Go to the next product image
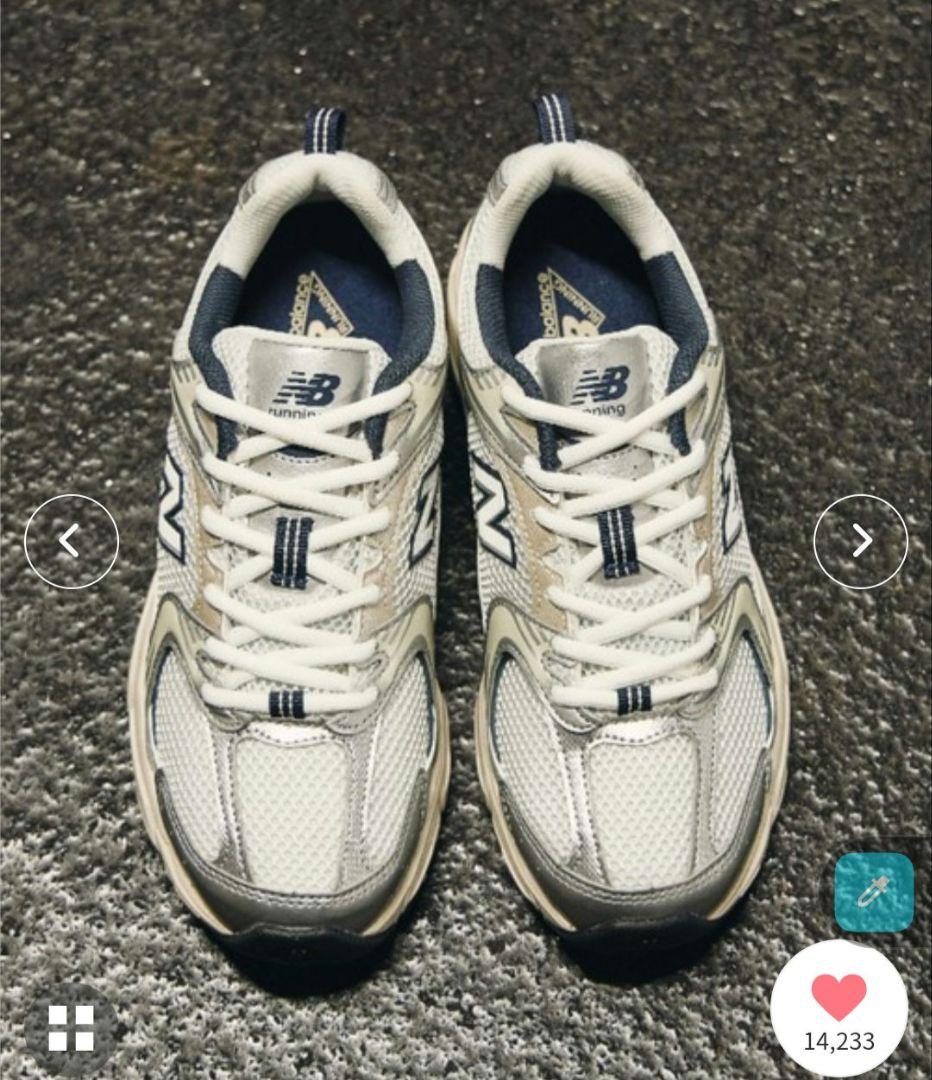The width and height of the screenshot is (932, 1080). (860, 541)
